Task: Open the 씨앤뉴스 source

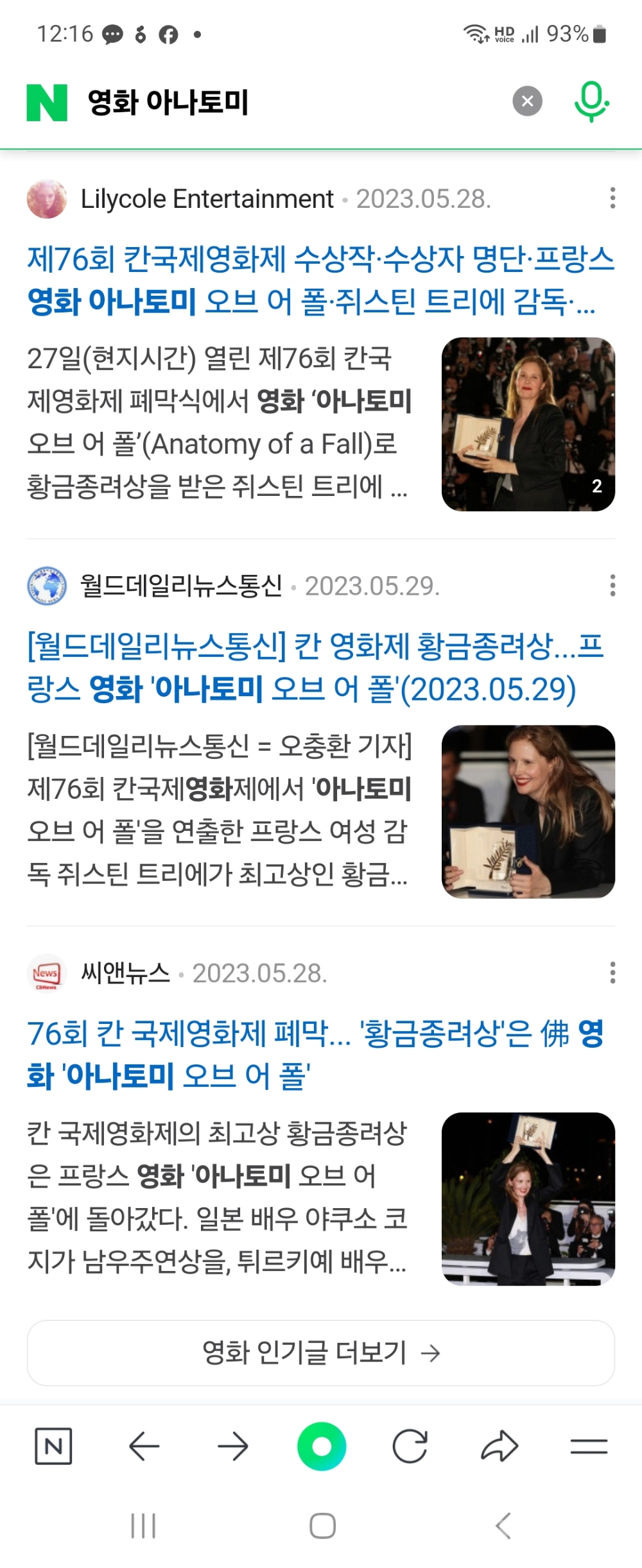Action: pyautogui.click(x=125, y=973)
